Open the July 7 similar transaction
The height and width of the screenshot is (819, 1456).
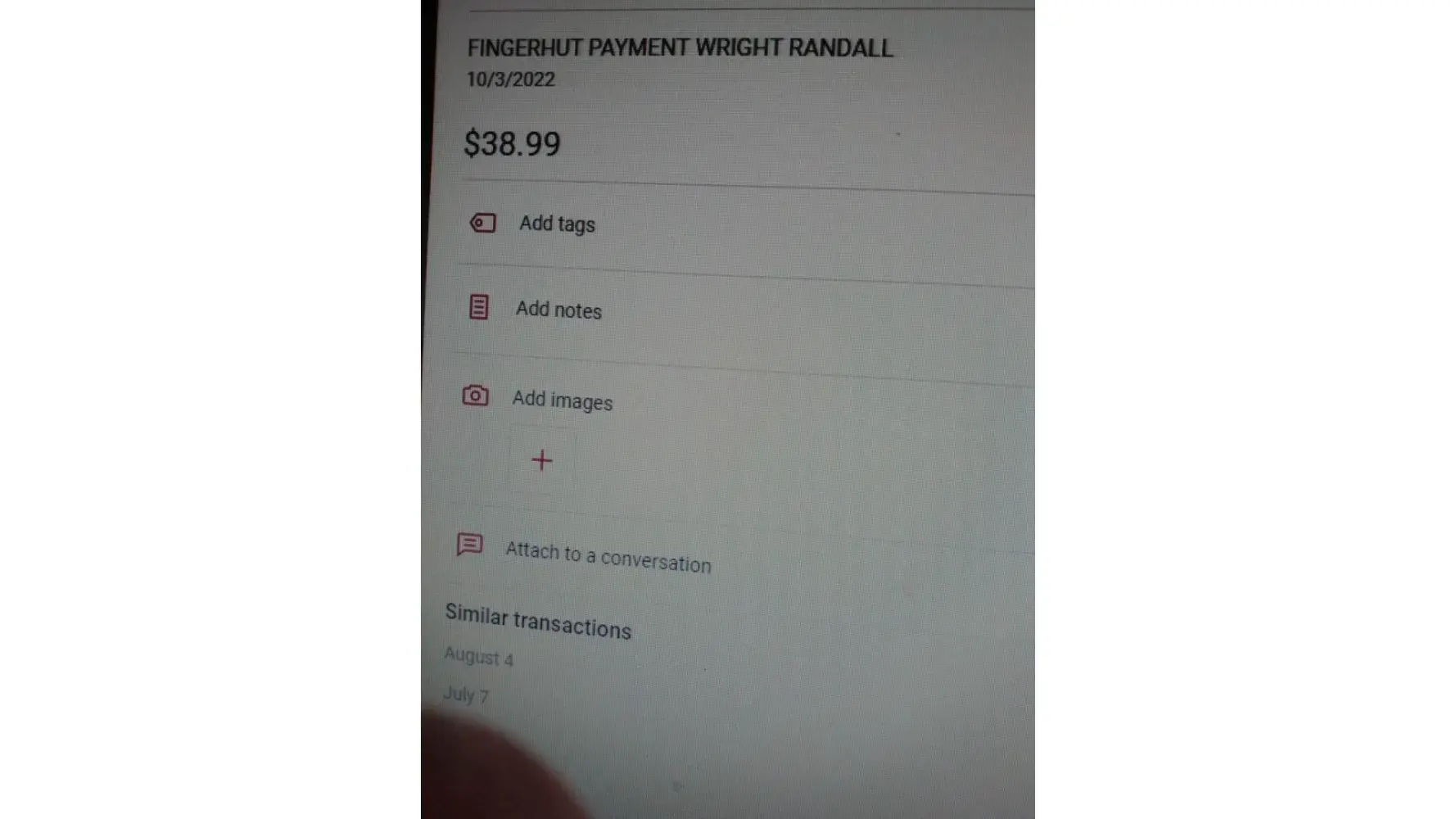(466, 695)
